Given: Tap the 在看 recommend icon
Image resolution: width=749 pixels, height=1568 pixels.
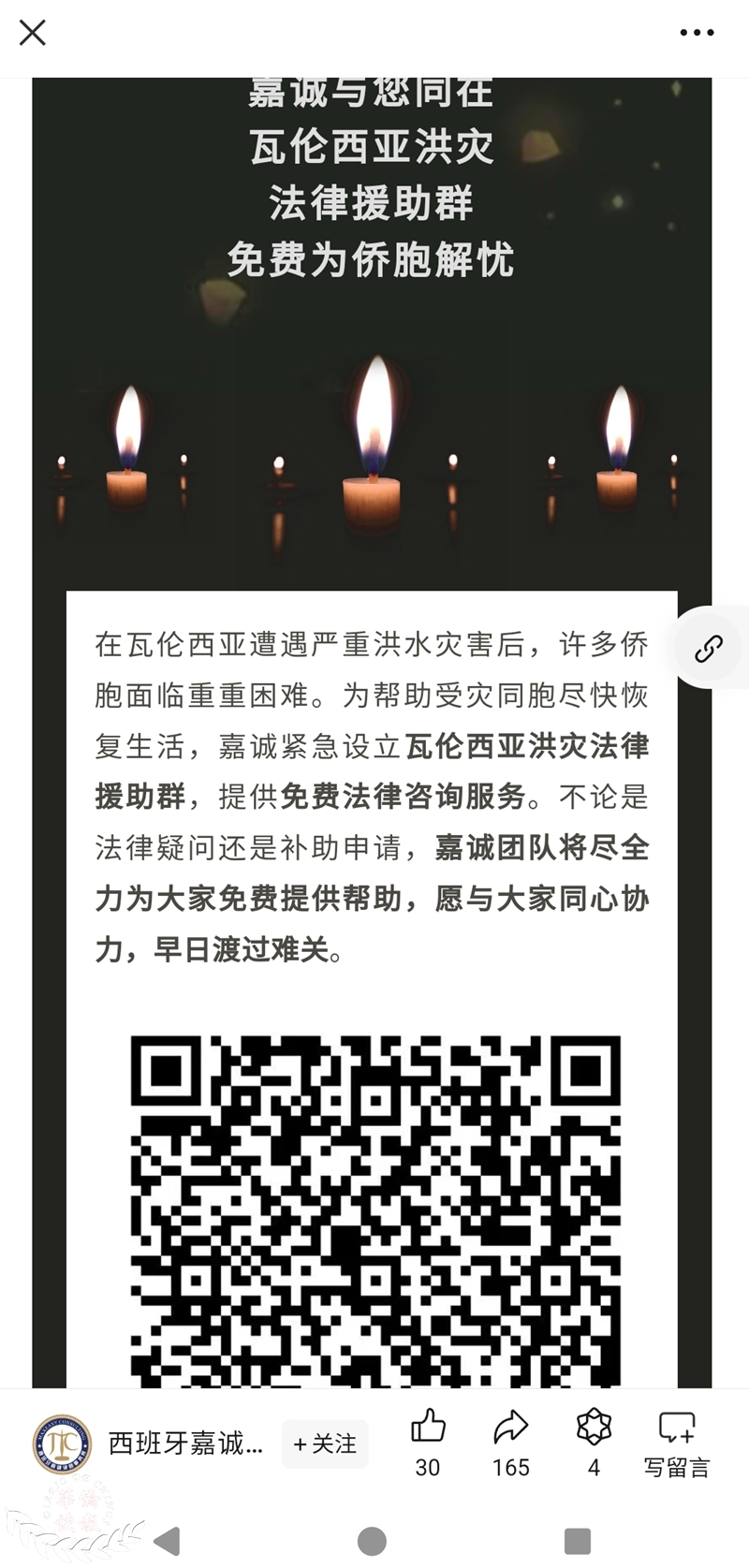Looking at the screenshot, I should click(x=594, y=1443).
